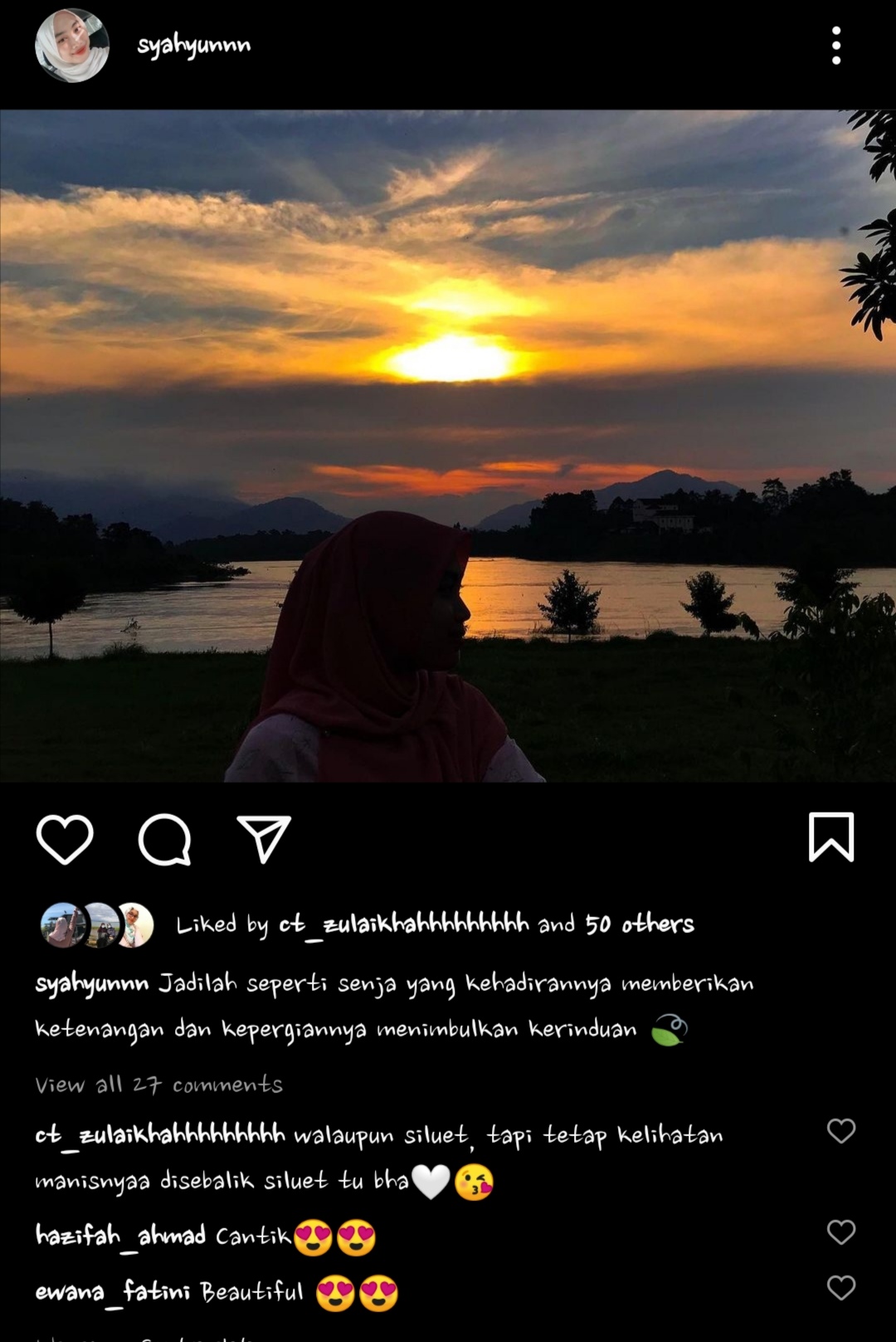Open the post's three-dot overflow menu
The height and width of the screenshot is (1342, 896).
pyautogui.click(x=836, y=46)
